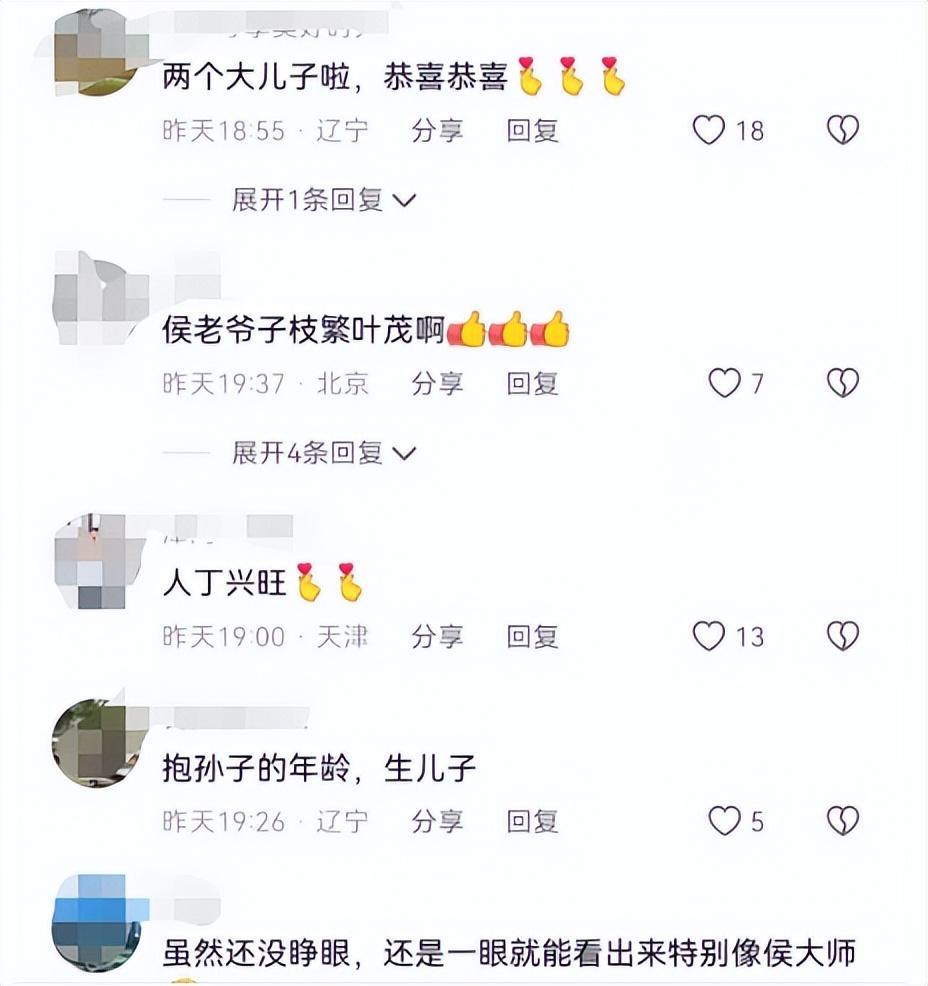This screenshot has height=986, width=928.
Task: Like the comment 两个大儿子啦
Action: (709, 130)
